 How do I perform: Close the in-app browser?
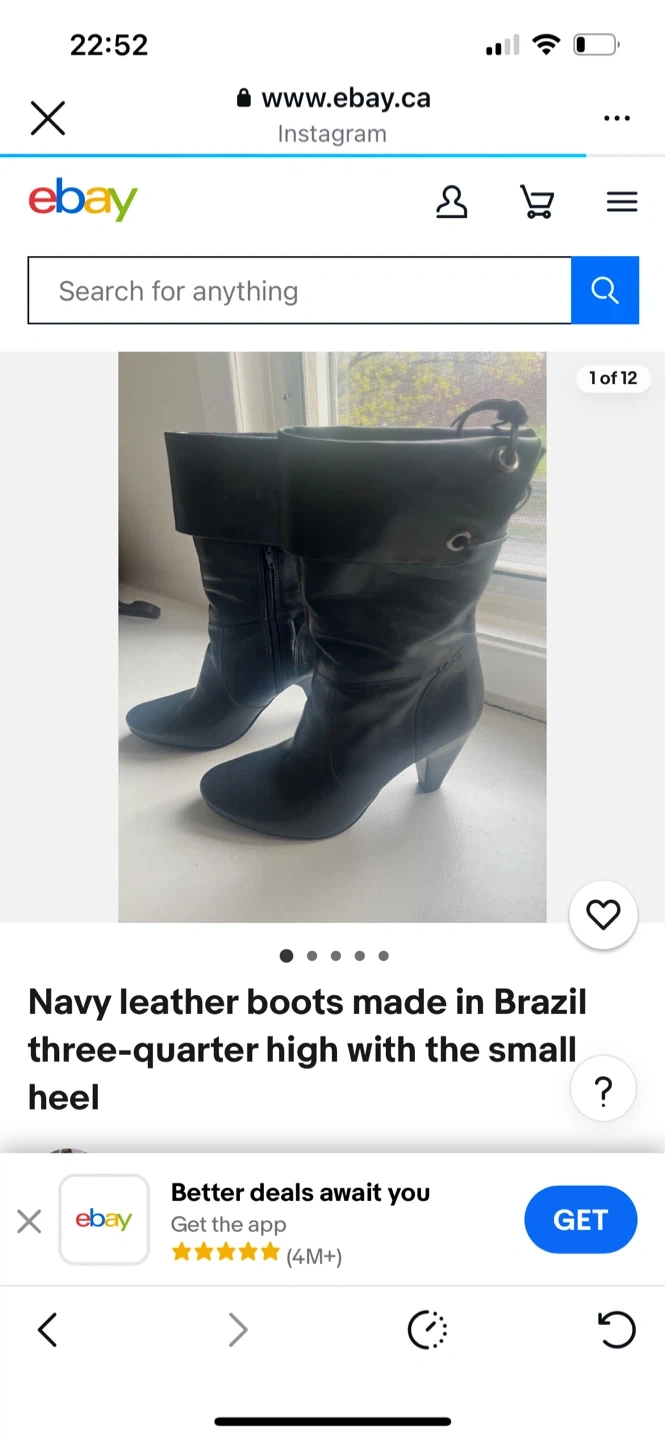click(x=47, y=118)
